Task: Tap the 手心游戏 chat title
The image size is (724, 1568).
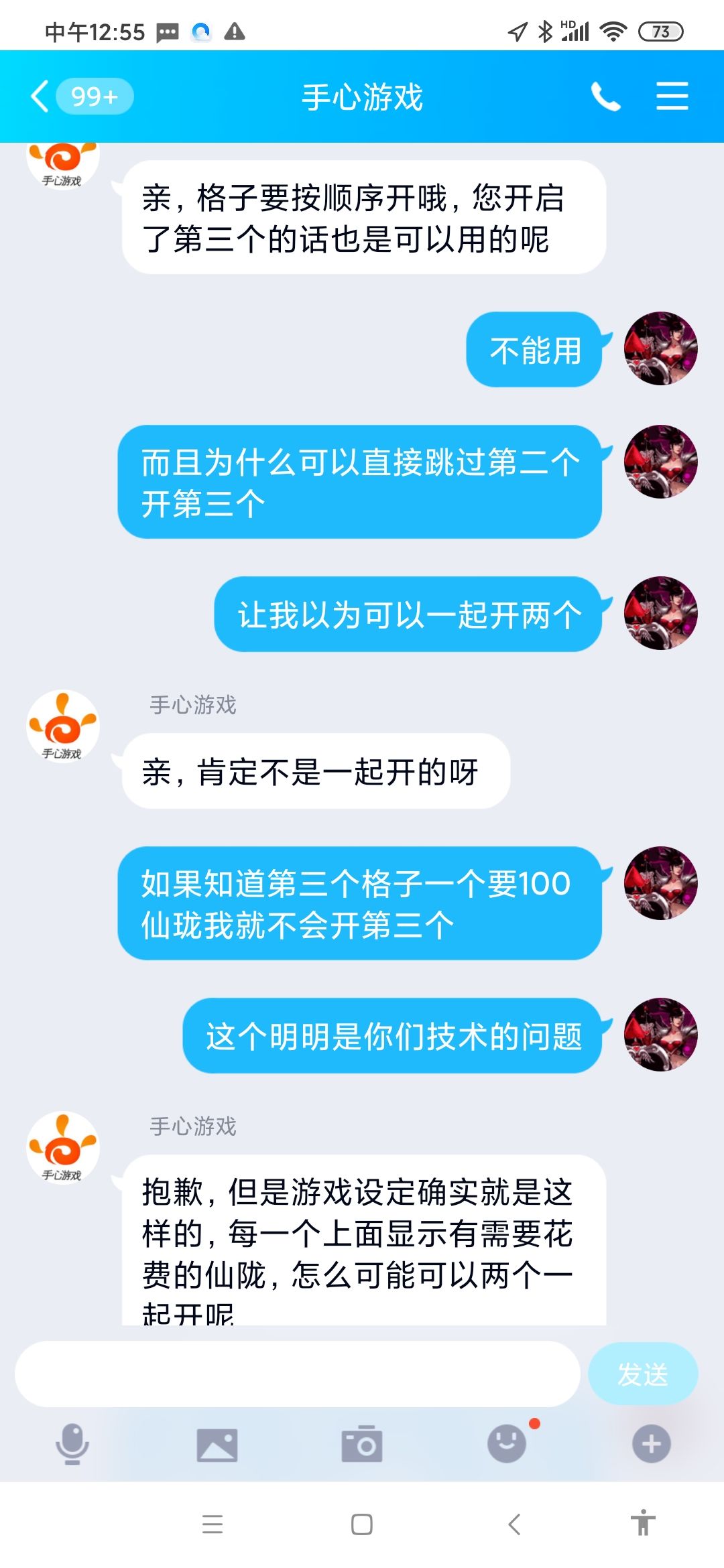Action: 362,95
